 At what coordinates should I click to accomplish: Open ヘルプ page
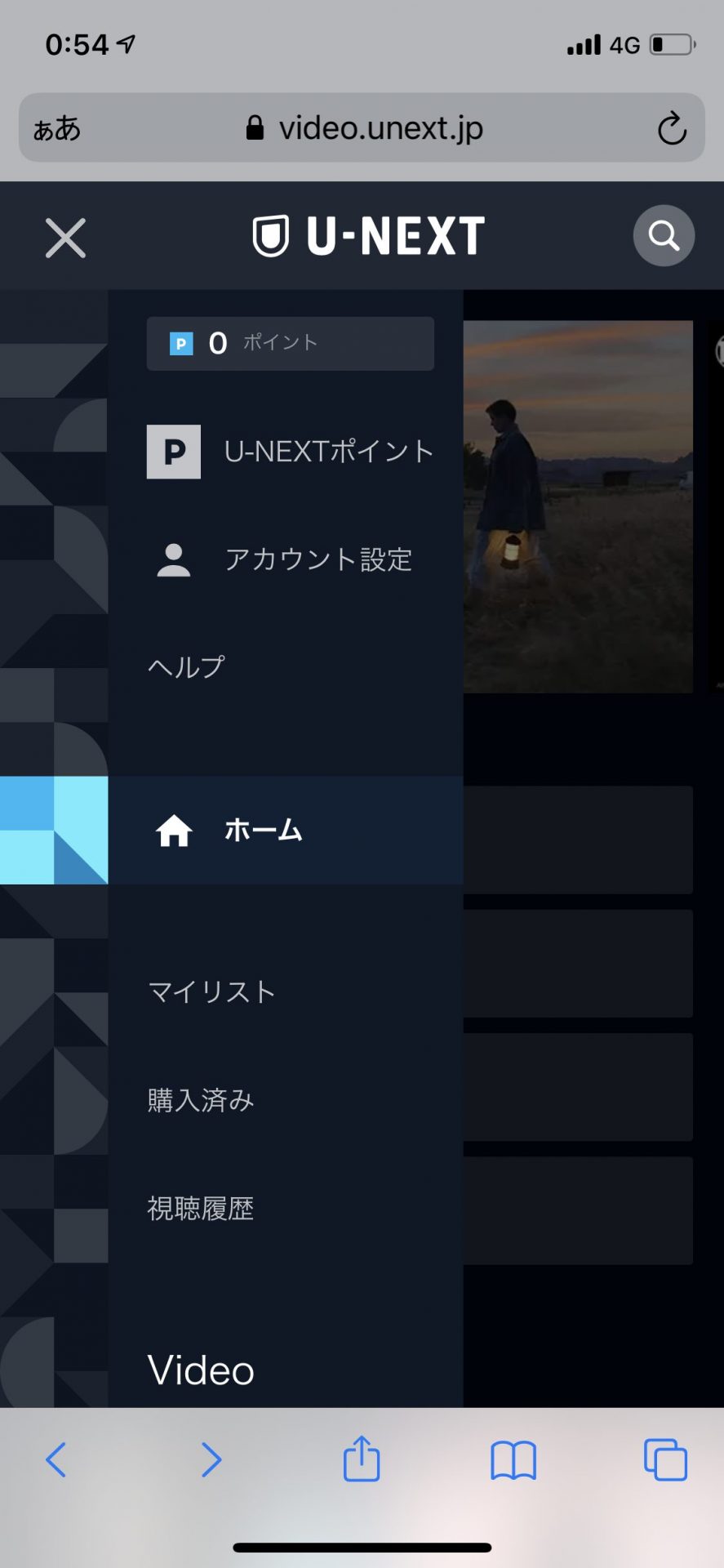click(186, 667)
